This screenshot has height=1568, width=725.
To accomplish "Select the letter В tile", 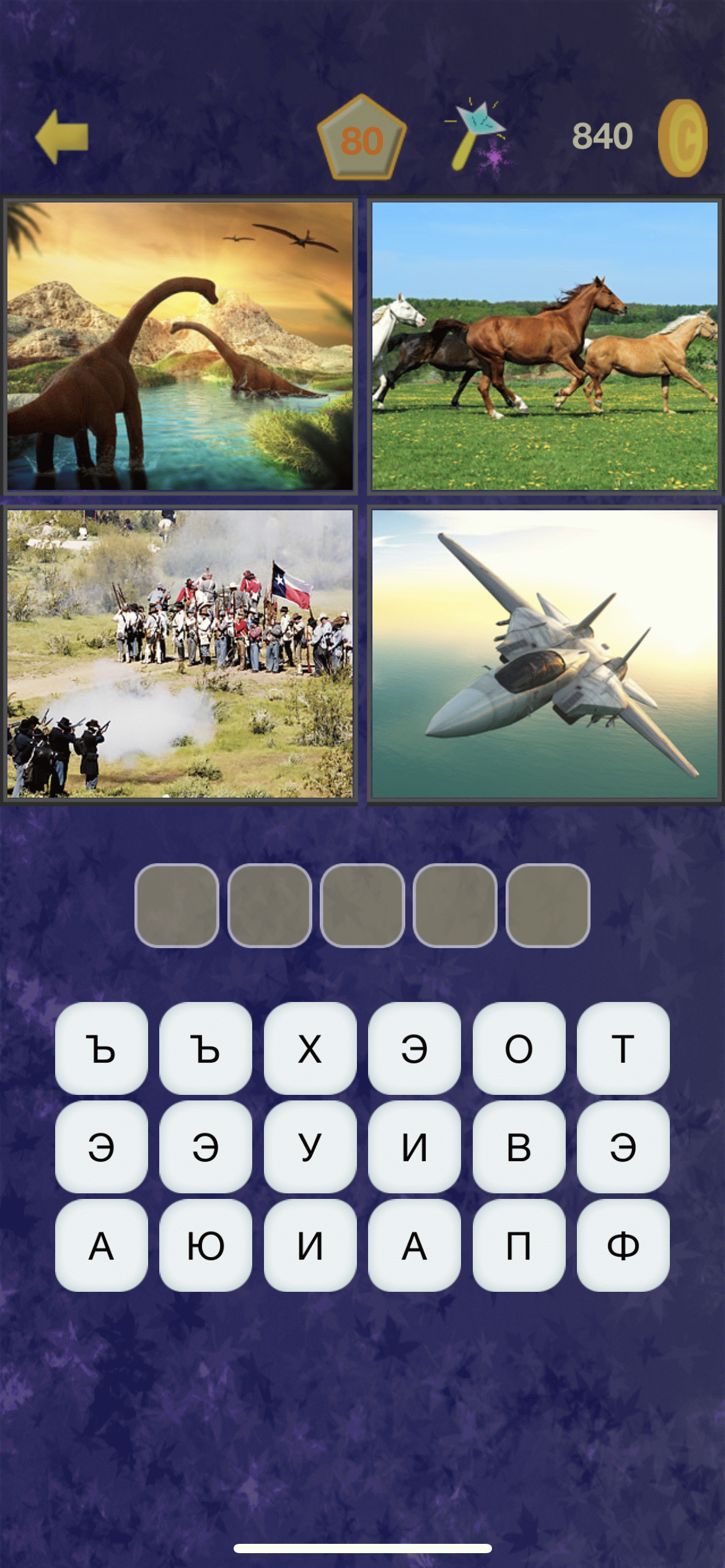I will [x=519, y=1147].
